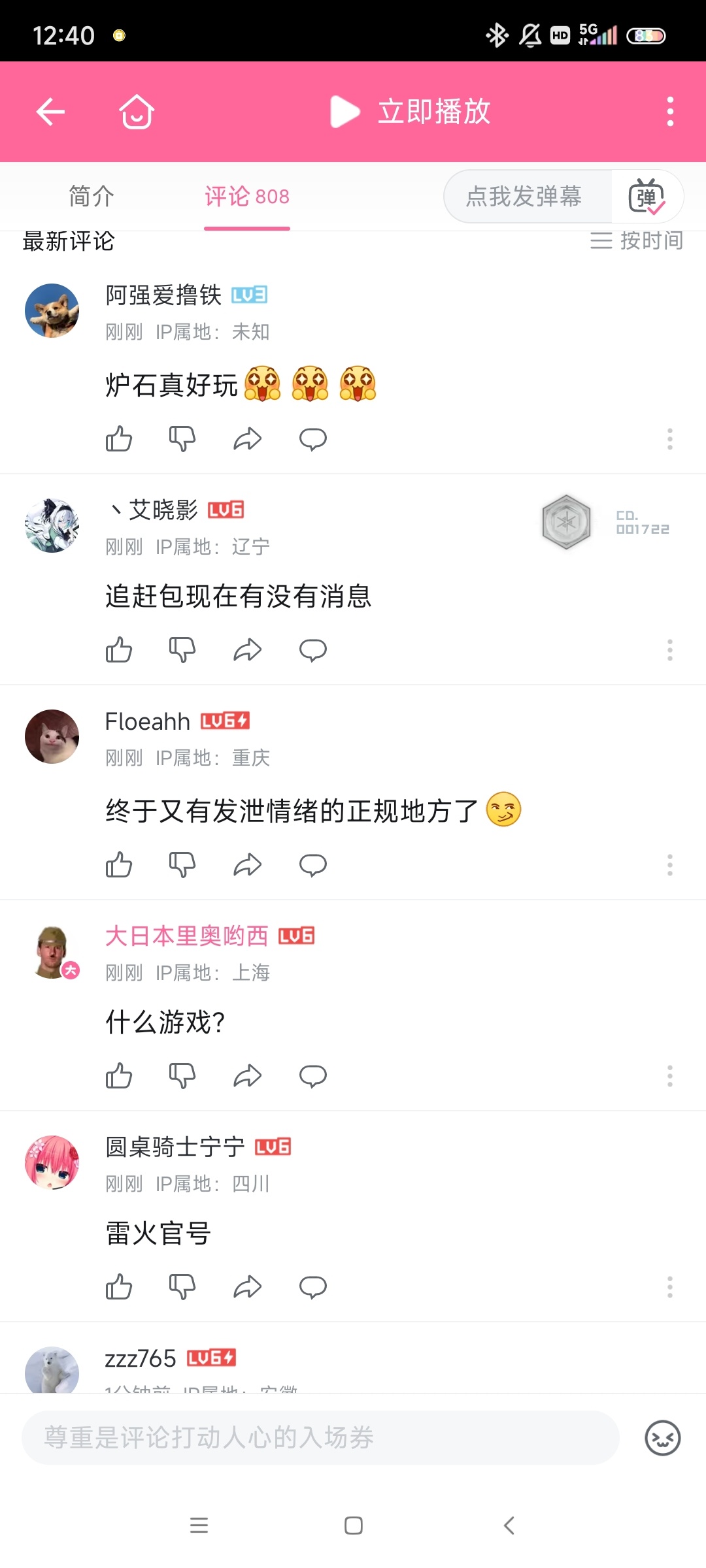Like the comment 雷火官号
This screenshot has height=1568, width=706.
(119, 1287)
